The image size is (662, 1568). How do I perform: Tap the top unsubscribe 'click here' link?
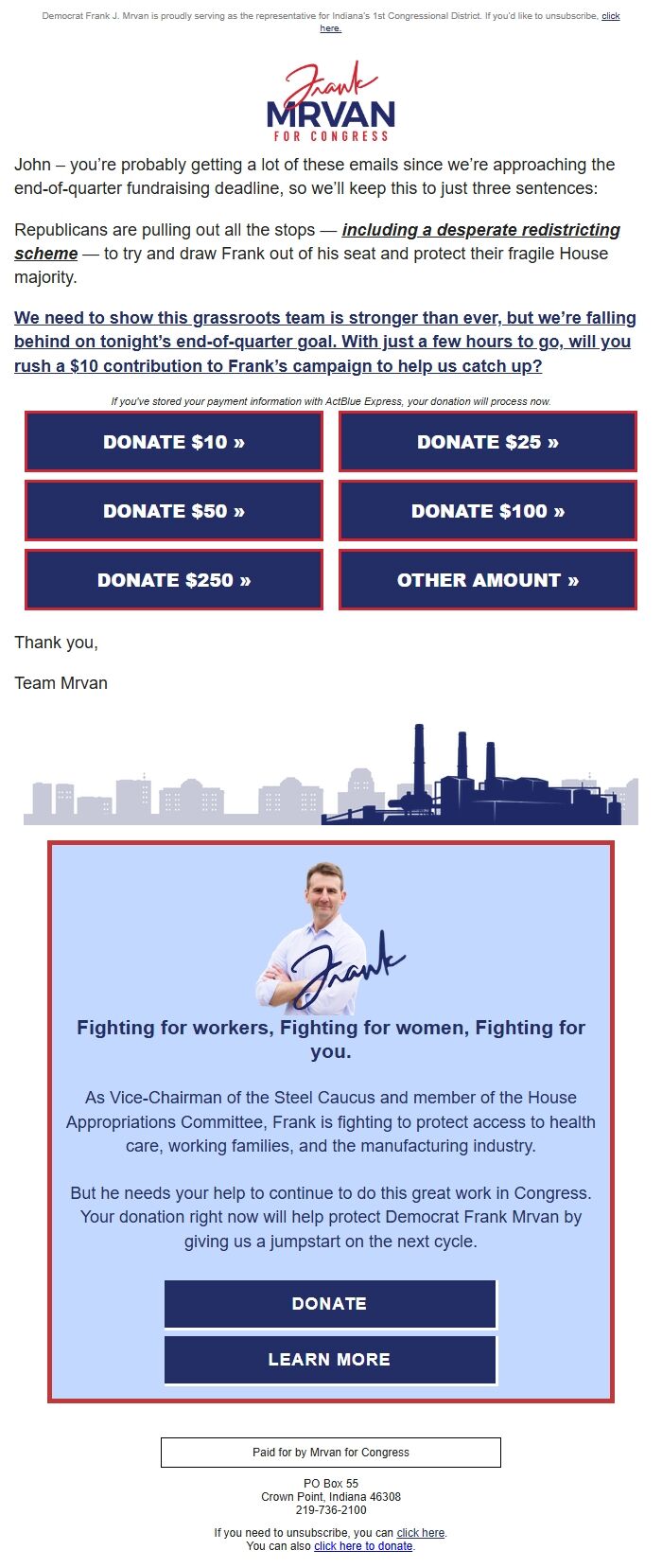611,17
